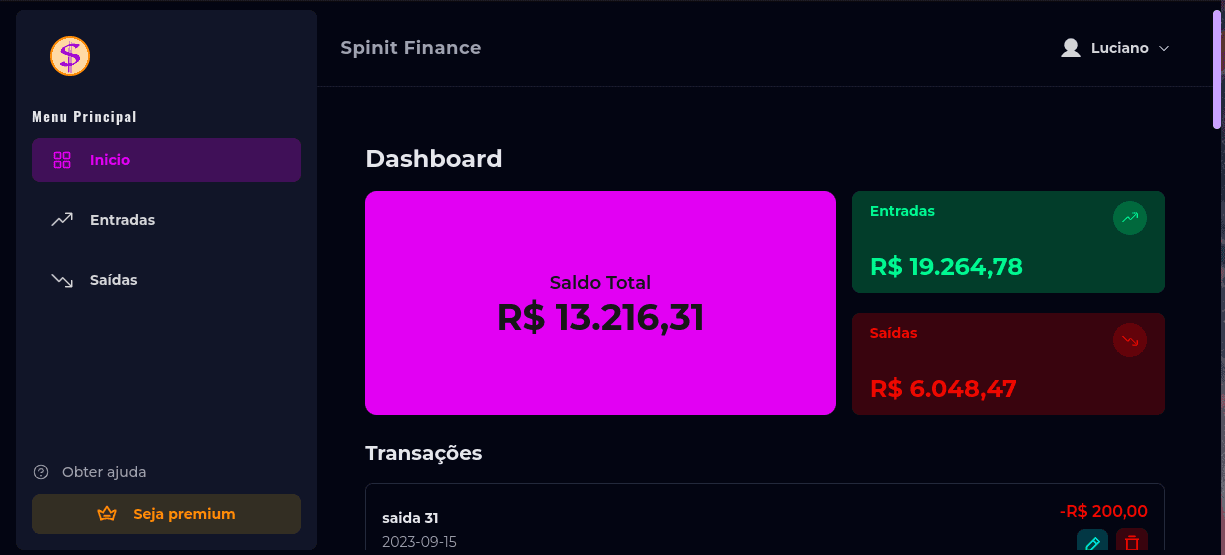1225x555 pixels.
Task: Expand the Luciano user dropdown
Action: 1115,48
